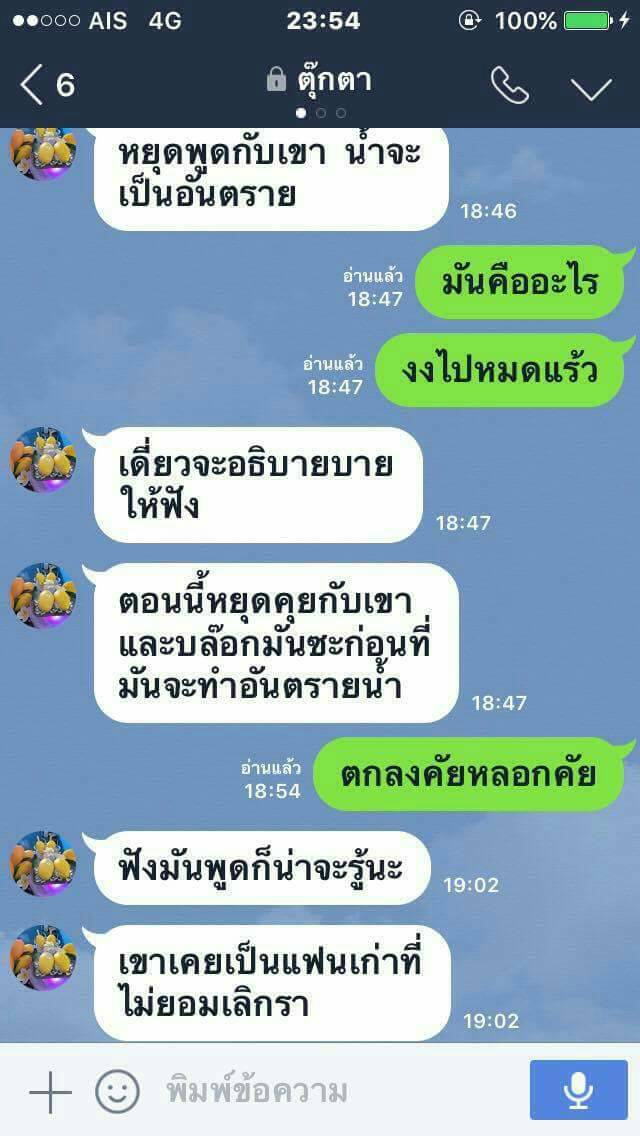Go back to the chat list
This screenshot has width=640, height=1136.
46,85
